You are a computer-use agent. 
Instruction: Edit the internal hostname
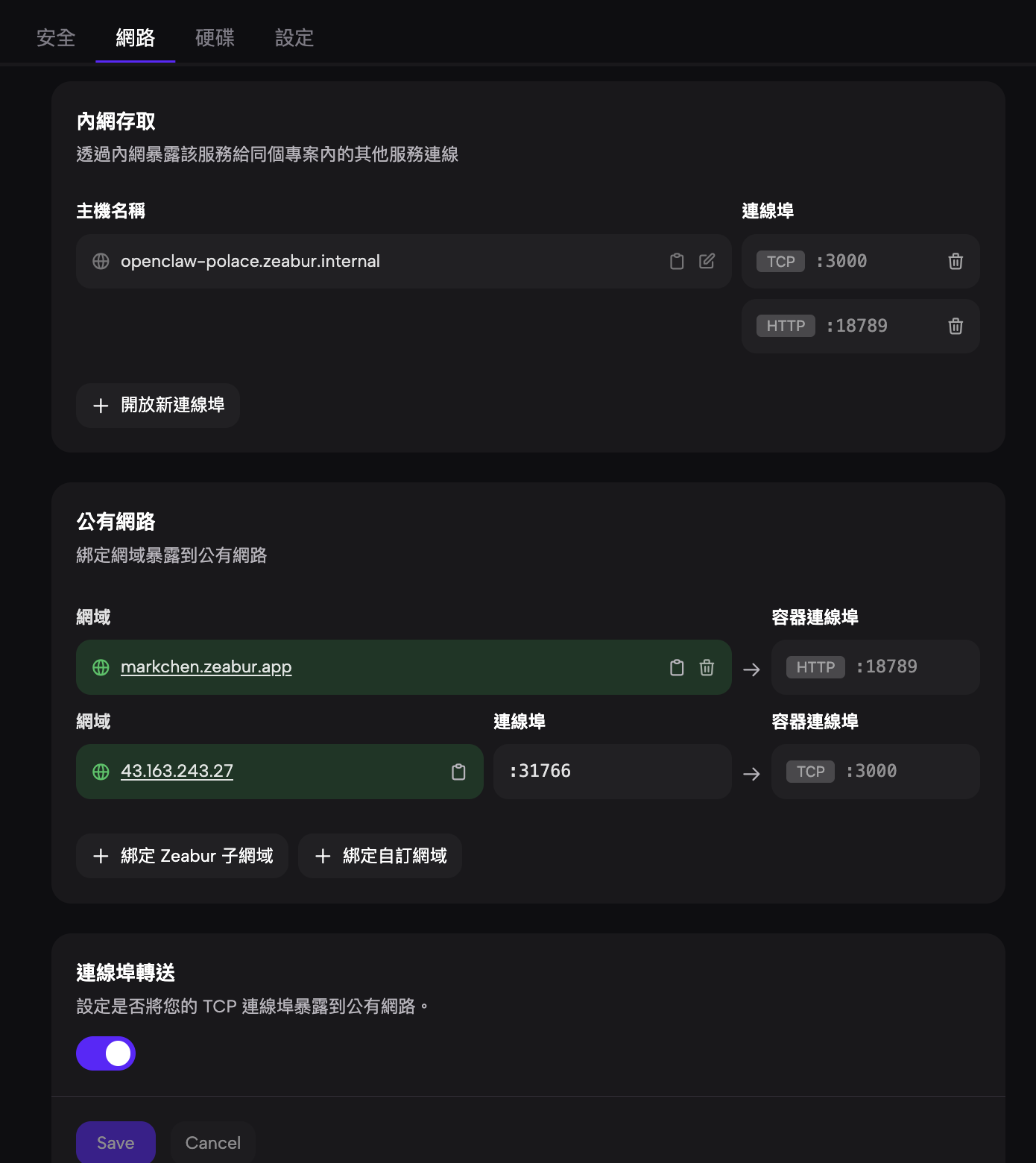point(707,262)
